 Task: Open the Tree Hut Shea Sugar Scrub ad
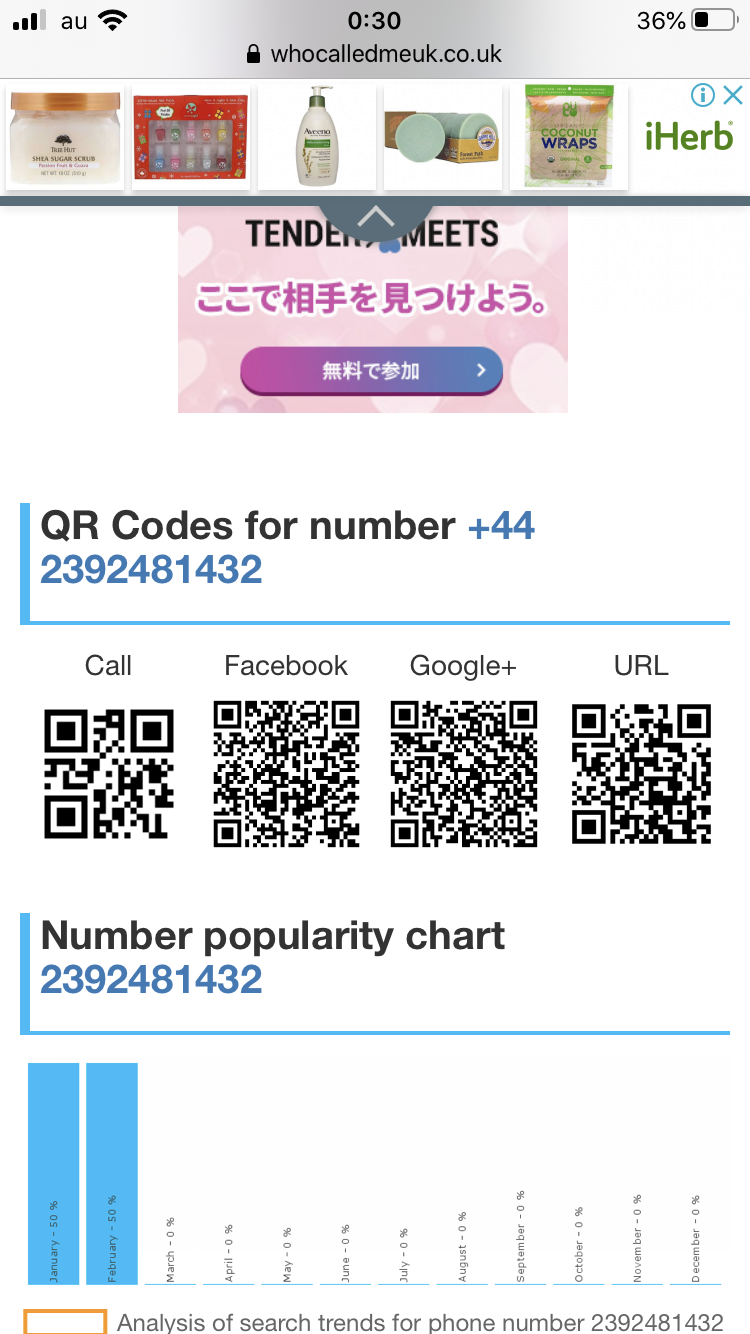(66, 136)
